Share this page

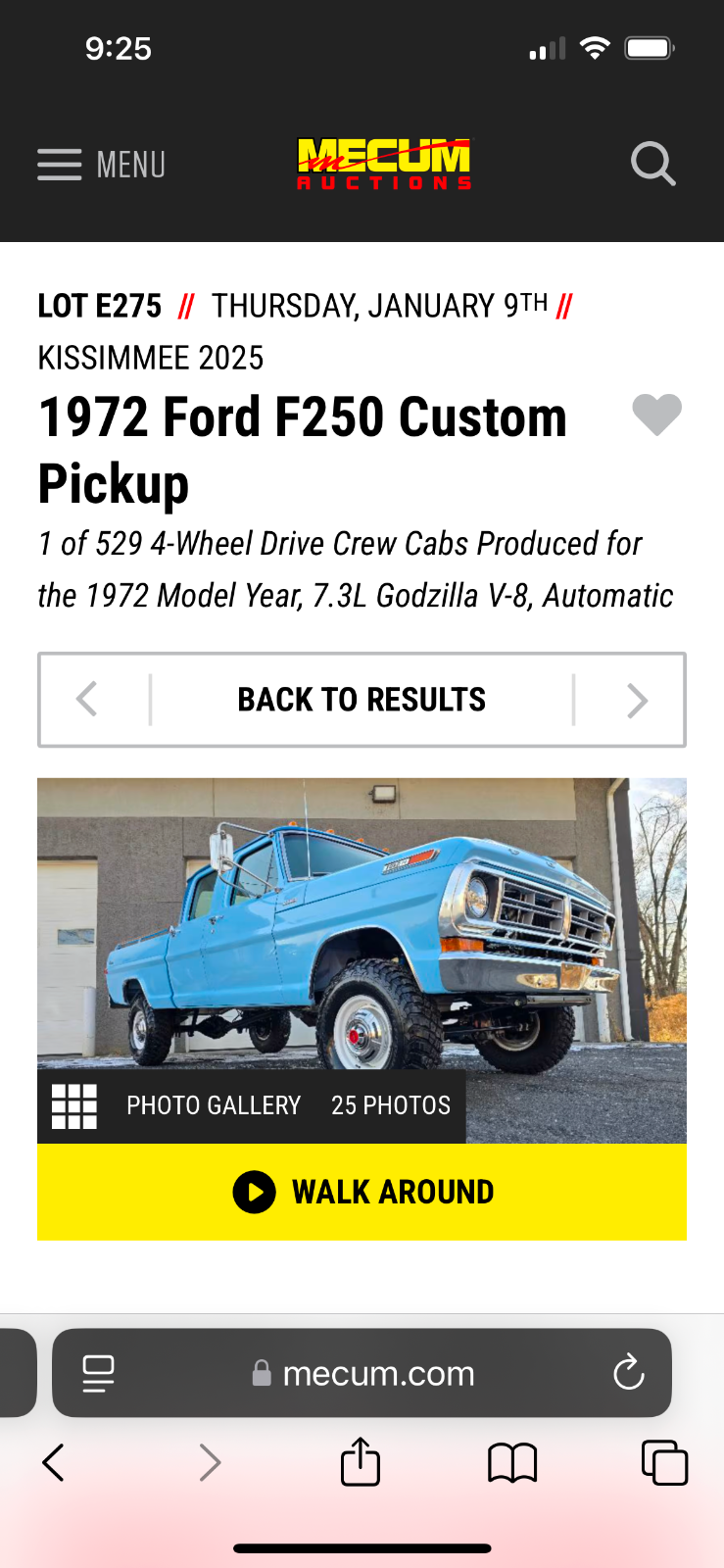(x=361, y=1461)
